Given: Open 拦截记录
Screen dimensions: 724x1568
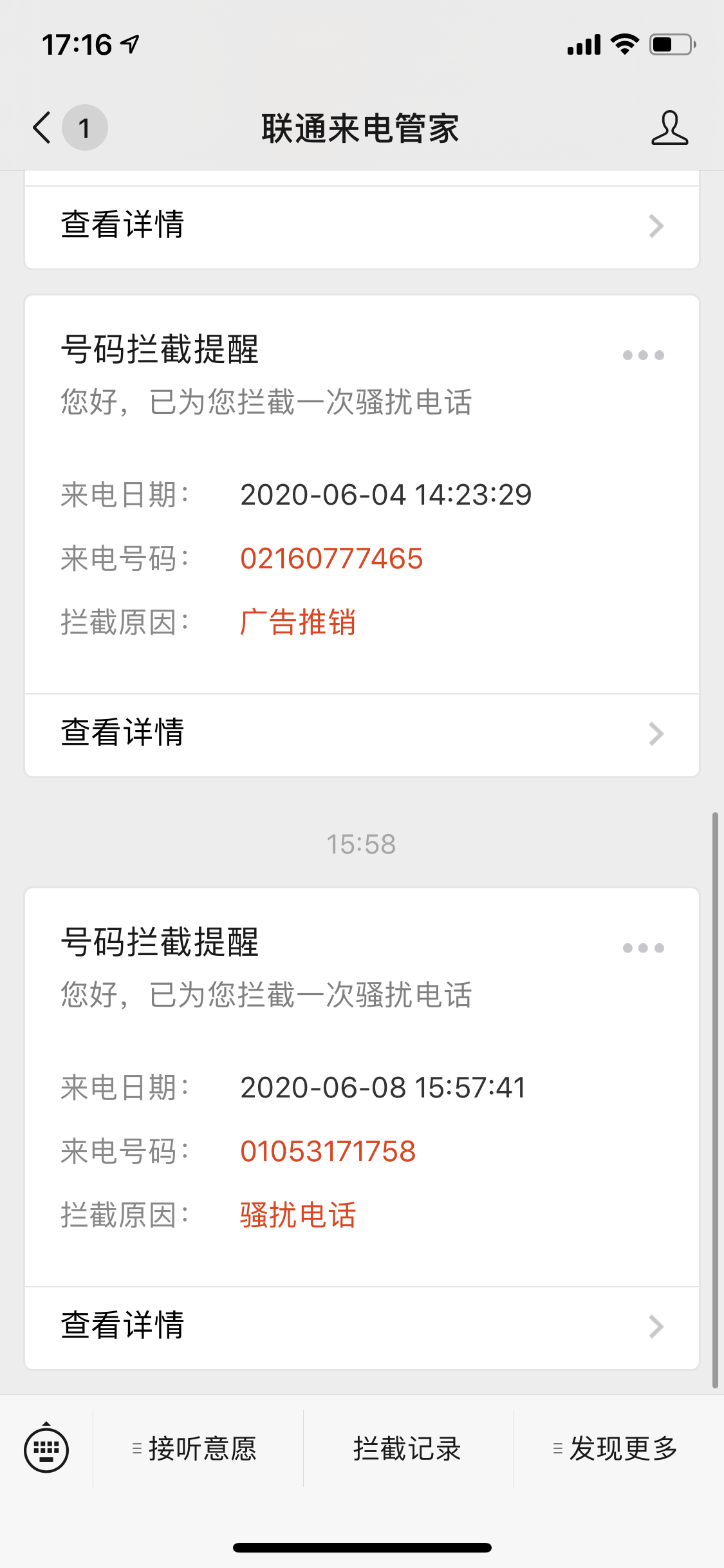Looking at the screenshot, I should click(408, 1449).
